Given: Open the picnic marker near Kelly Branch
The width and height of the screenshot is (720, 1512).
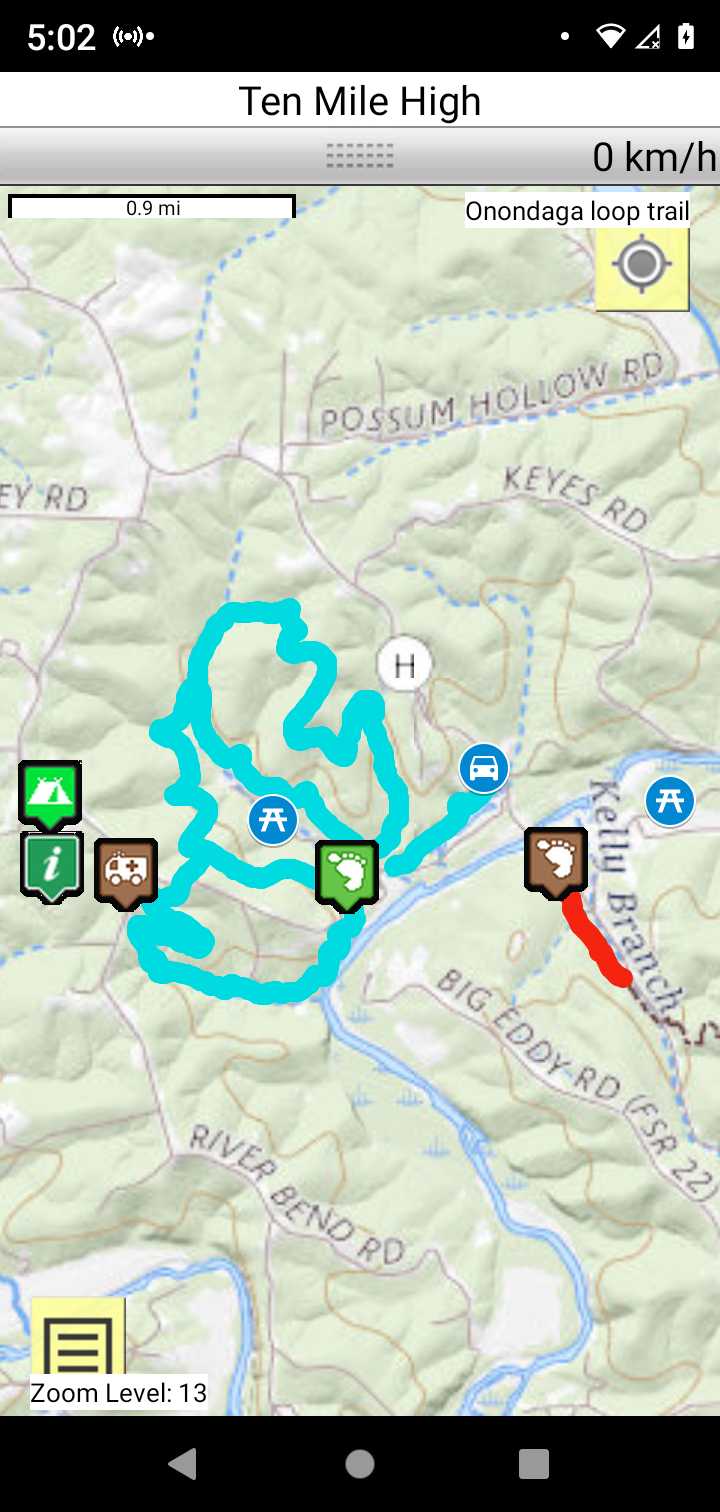Looking at the screenshot, I should click(669, 802).
